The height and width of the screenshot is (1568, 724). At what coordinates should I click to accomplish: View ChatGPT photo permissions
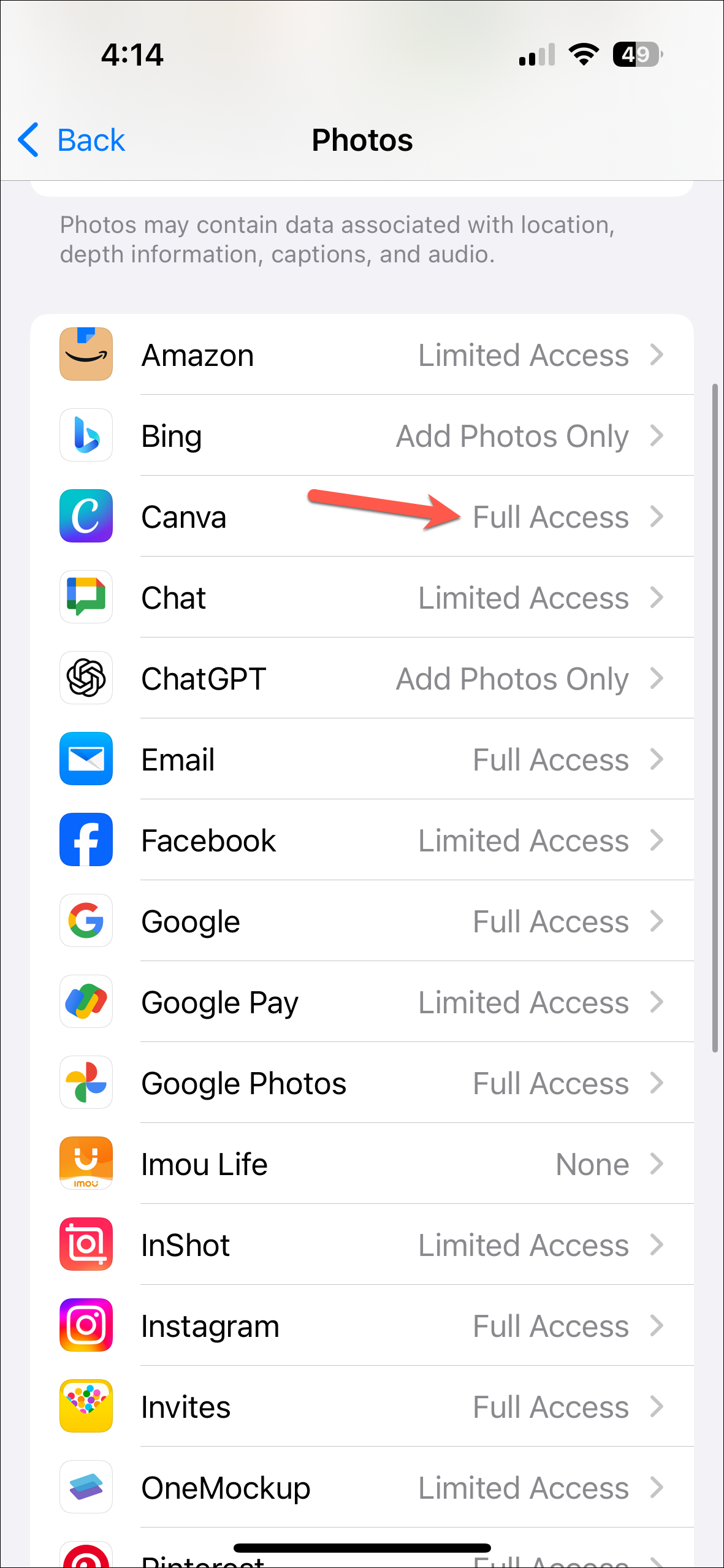pyautogui.click(x=362, y=679)
